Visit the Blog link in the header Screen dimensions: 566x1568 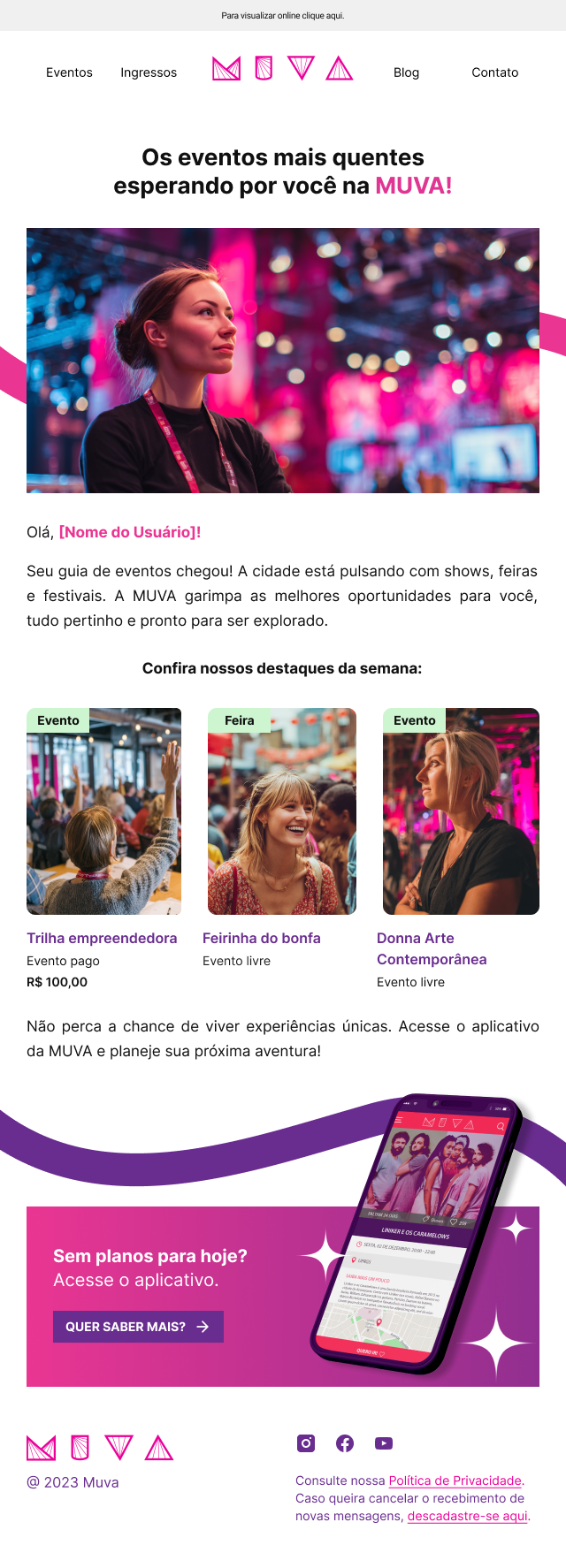pos(406,72)
